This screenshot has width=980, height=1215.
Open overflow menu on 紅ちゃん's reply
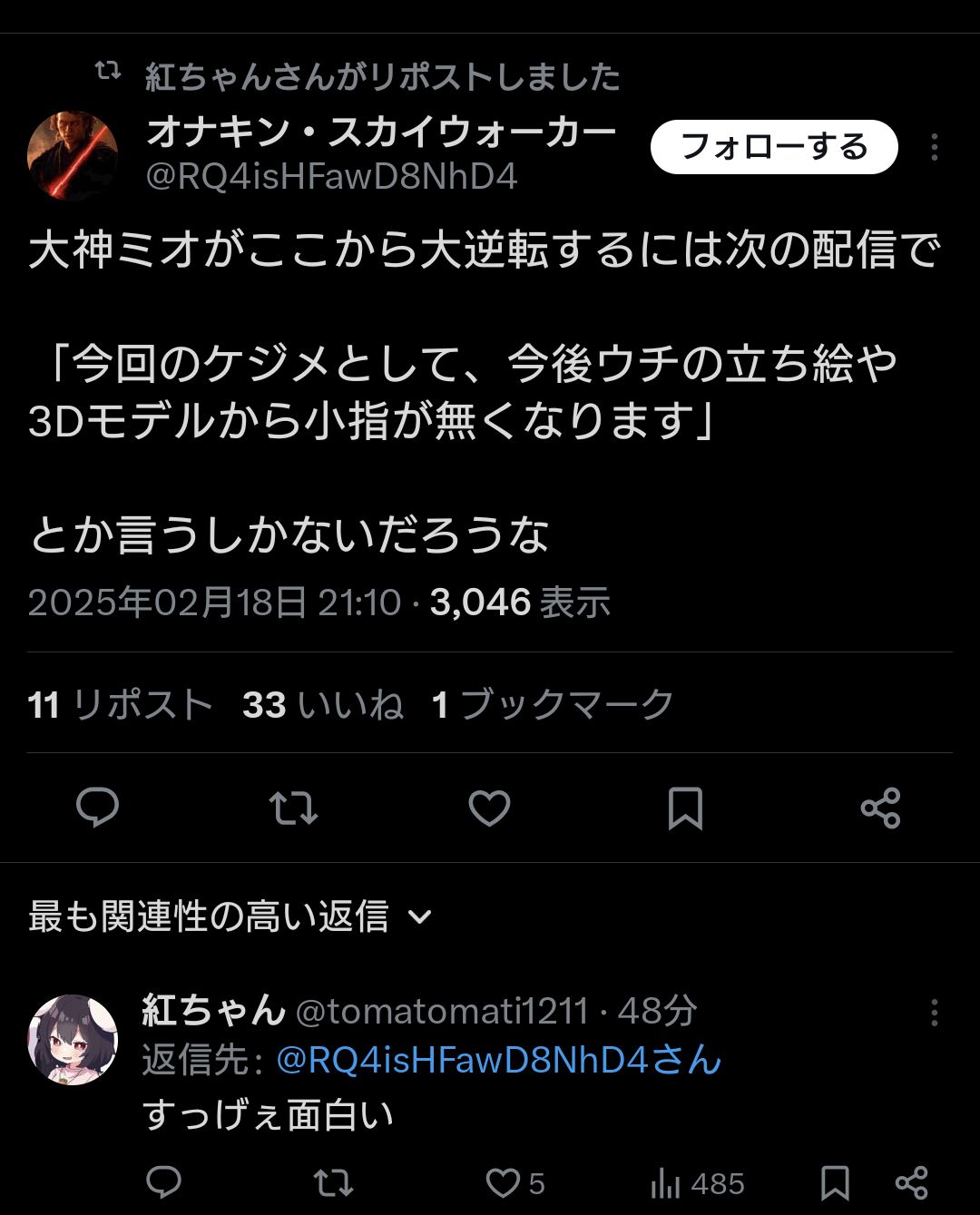click(x=934, y=1013)
